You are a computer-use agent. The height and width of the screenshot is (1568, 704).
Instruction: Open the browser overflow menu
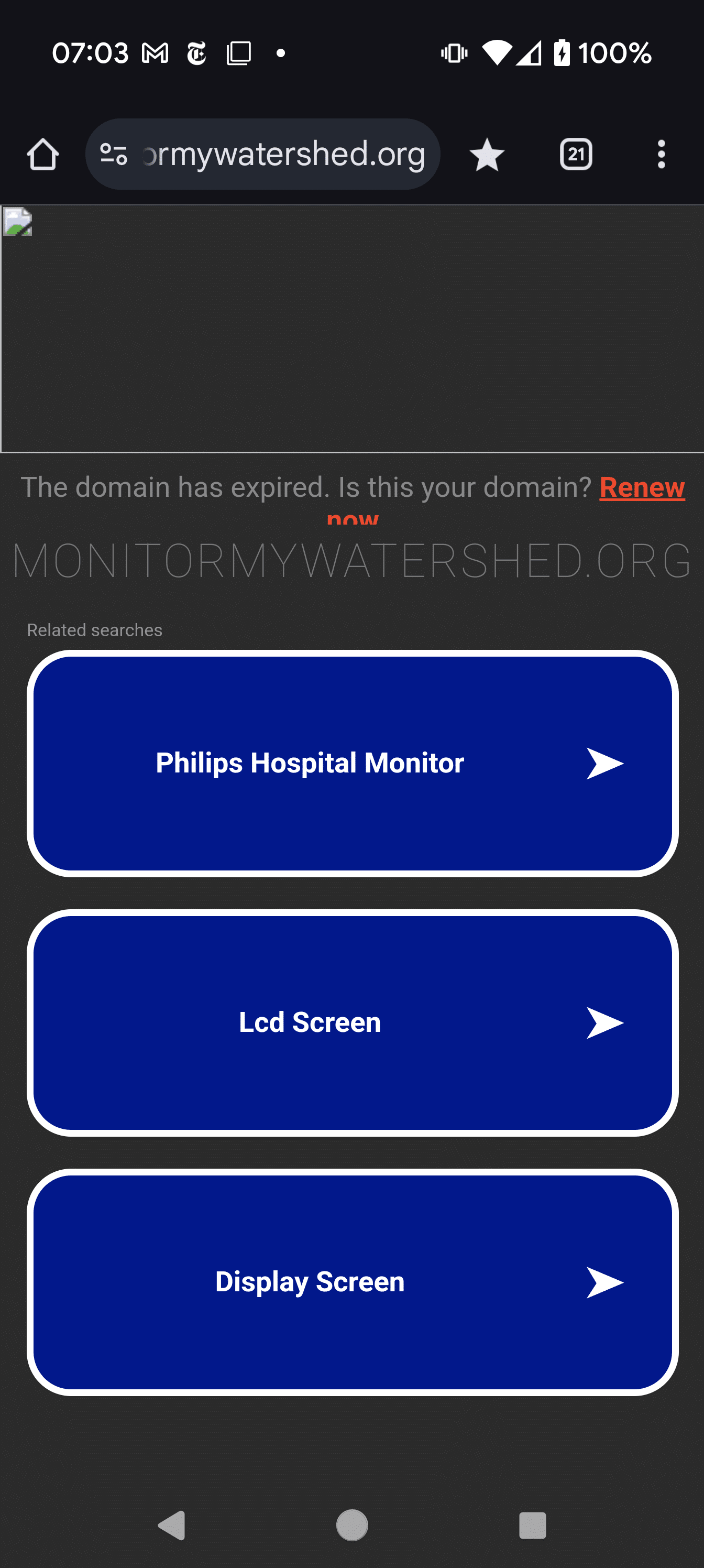[x=661, y=154]
